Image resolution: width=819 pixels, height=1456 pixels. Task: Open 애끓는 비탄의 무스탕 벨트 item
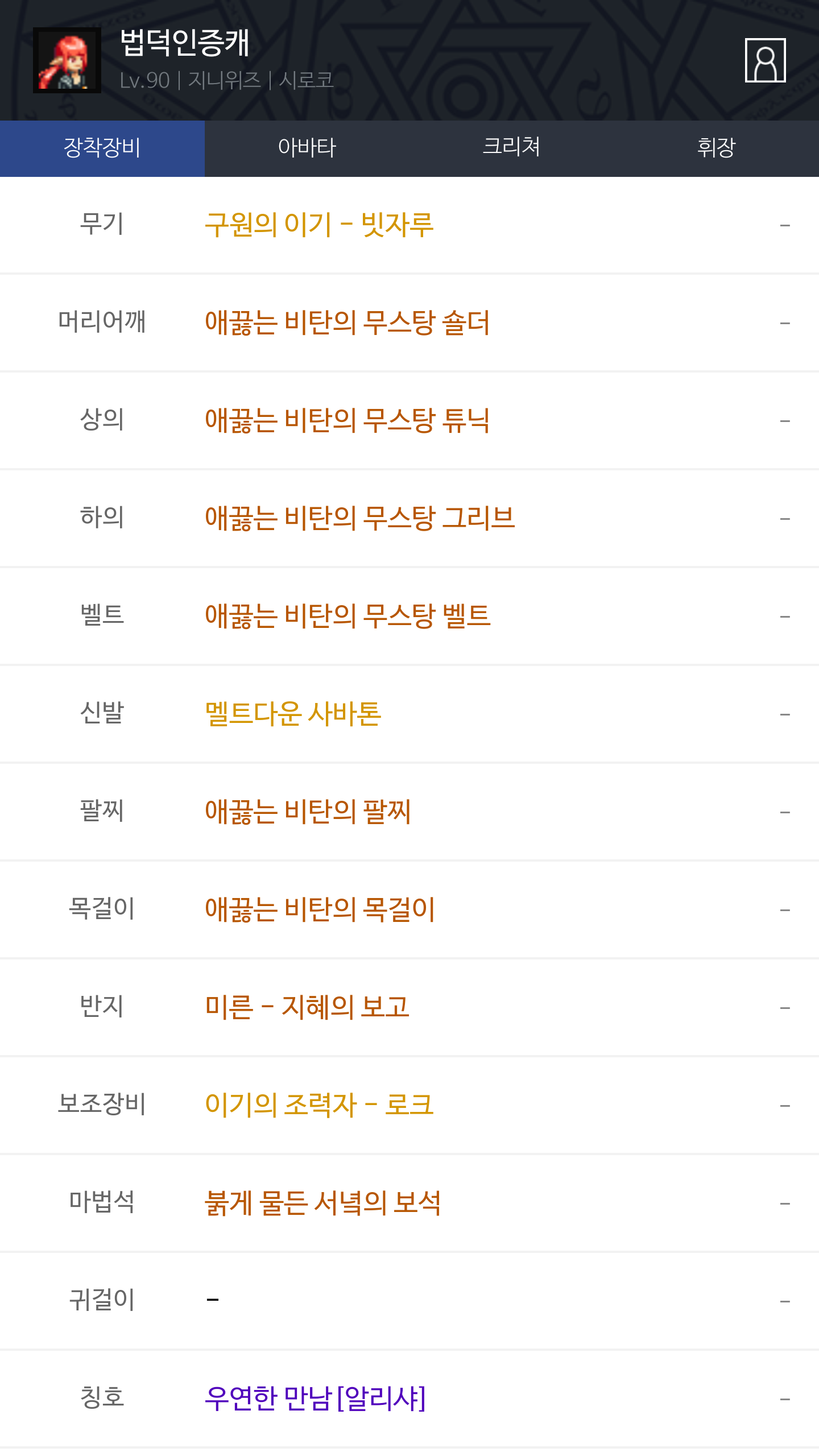tap(348, 616)
